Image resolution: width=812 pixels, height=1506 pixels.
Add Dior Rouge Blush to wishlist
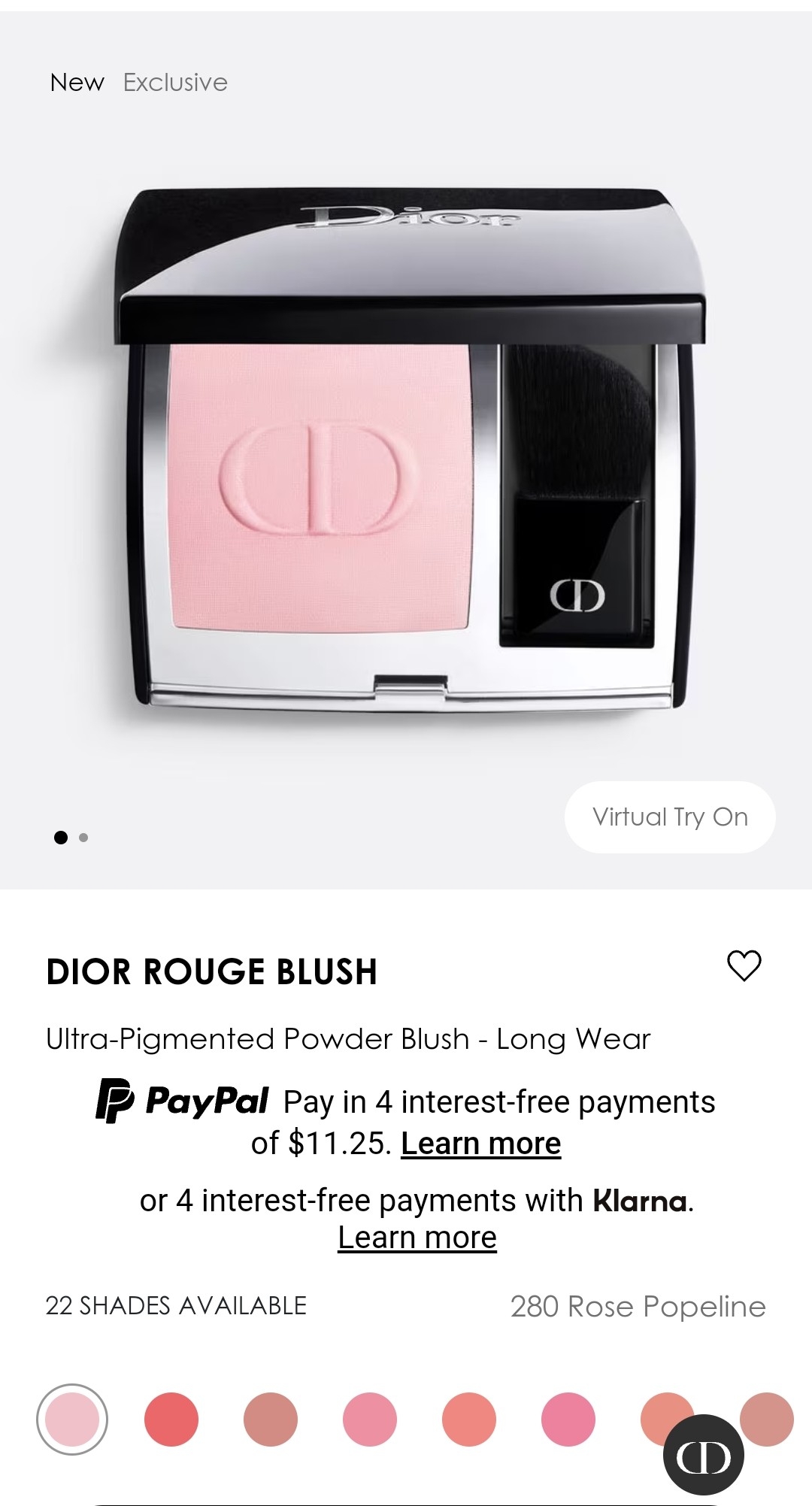point(744,965)
